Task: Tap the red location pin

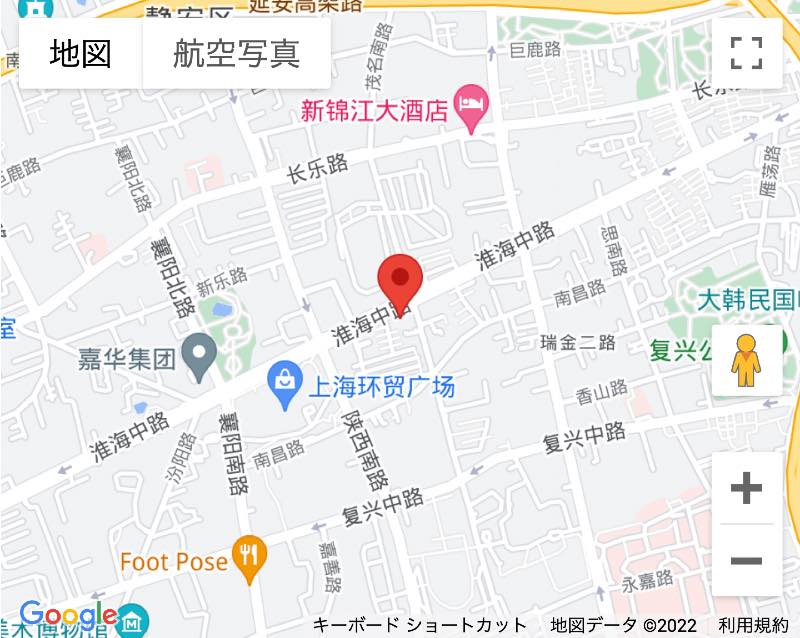Action: [401, 282]
